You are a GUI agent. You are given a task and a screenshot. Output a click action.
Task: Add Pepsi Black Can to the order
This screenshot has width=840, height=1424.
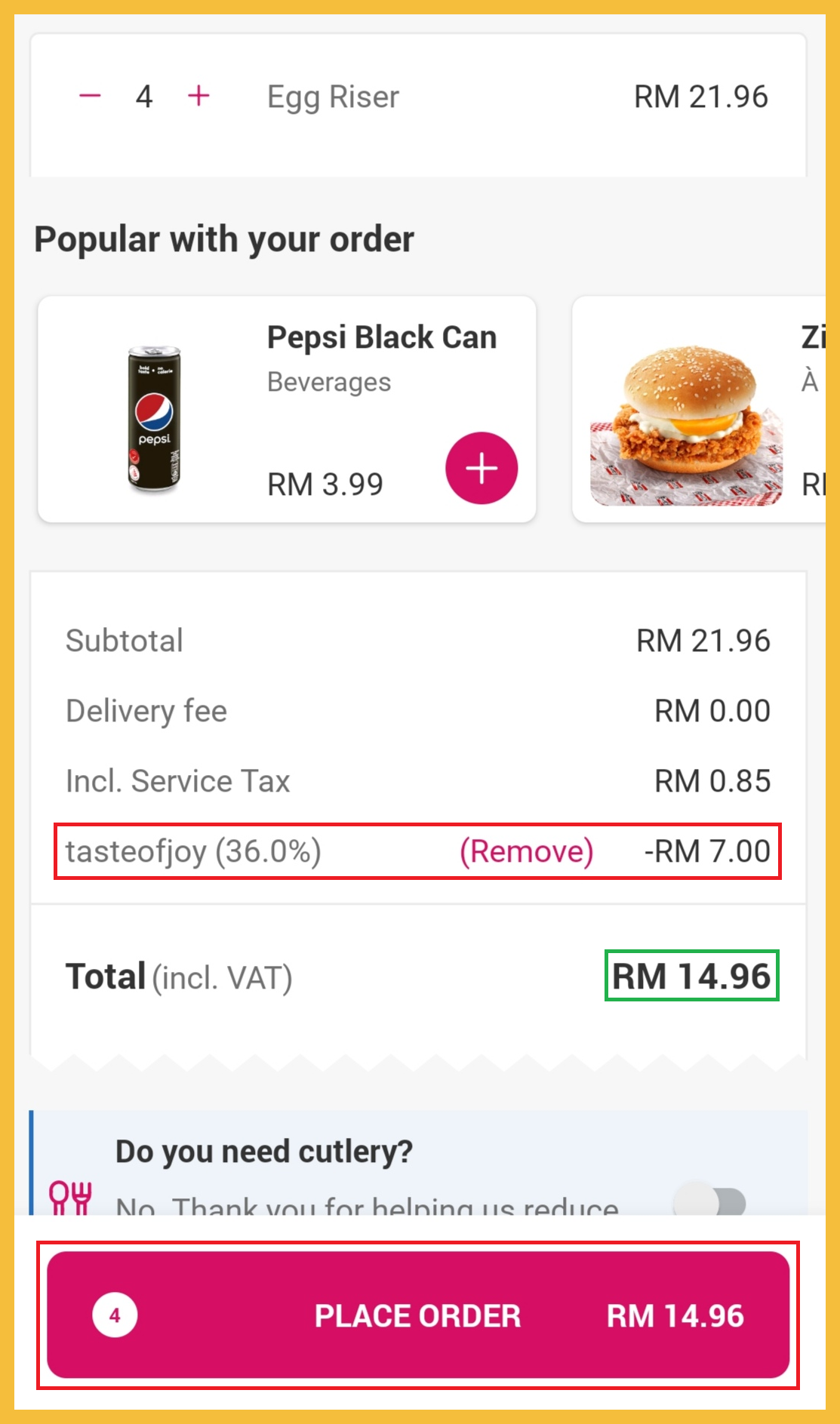click(482, 468)
